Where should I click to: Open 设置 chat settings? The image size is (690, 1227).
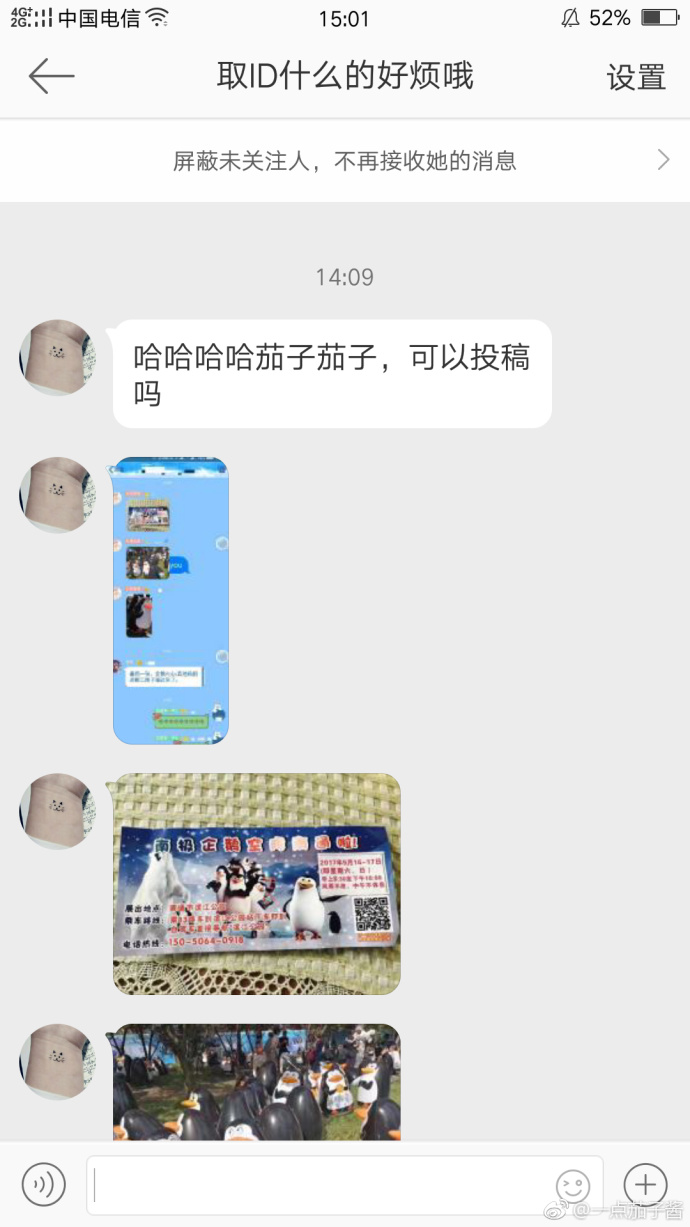636,77
